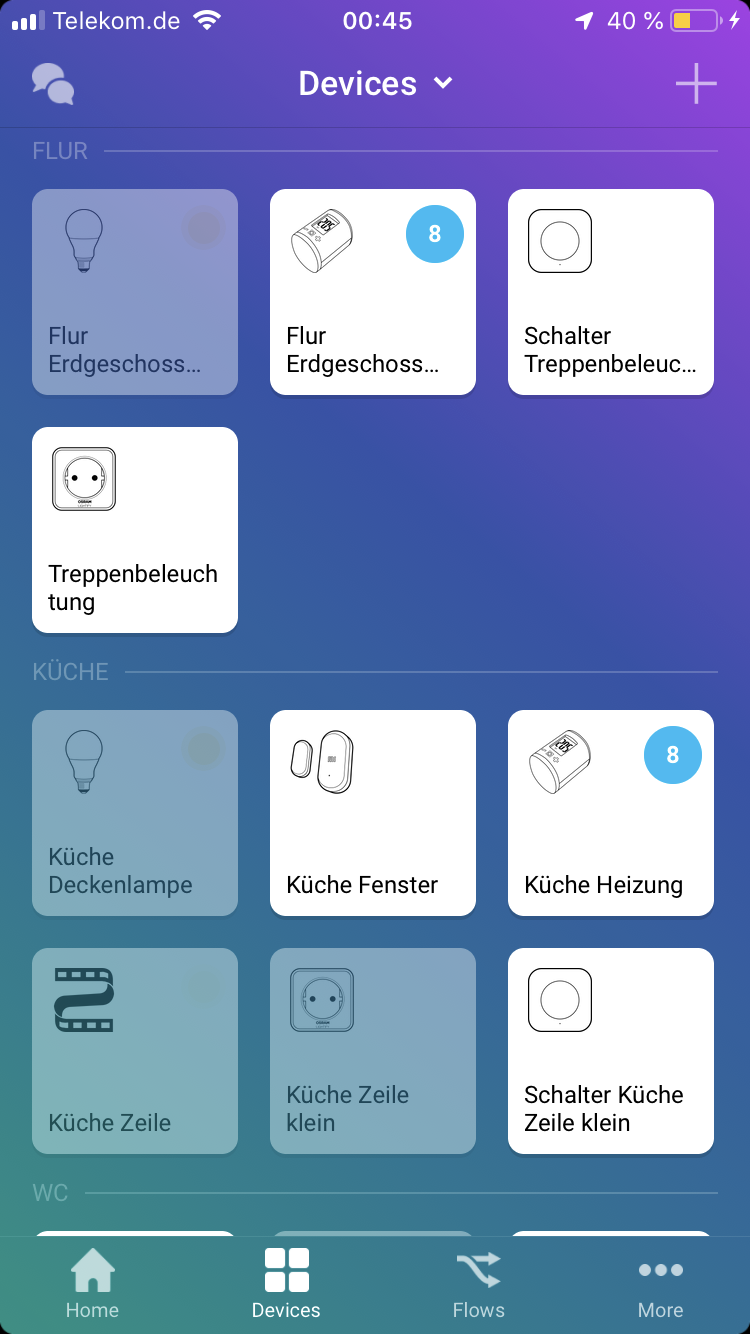Toggle the Flur Erdgeschoss light bulb tile

(135, 292)
